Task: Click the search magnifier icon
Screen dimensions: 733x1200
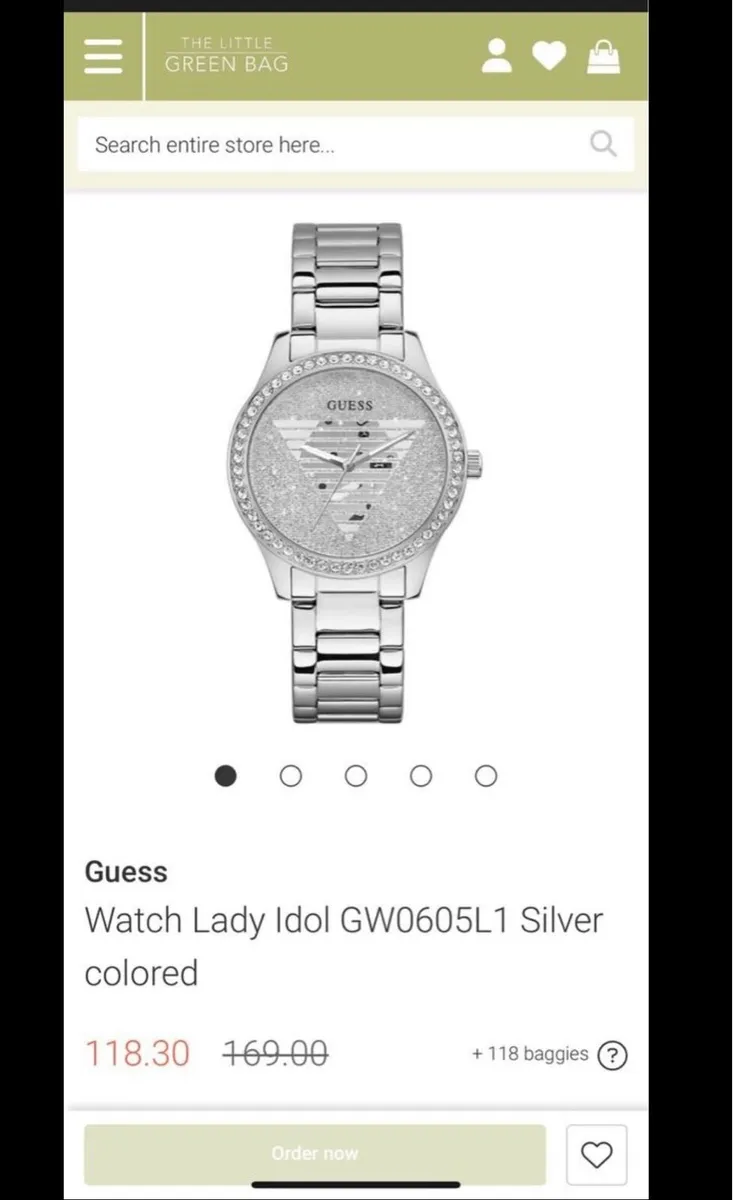Action: point(603,144)
